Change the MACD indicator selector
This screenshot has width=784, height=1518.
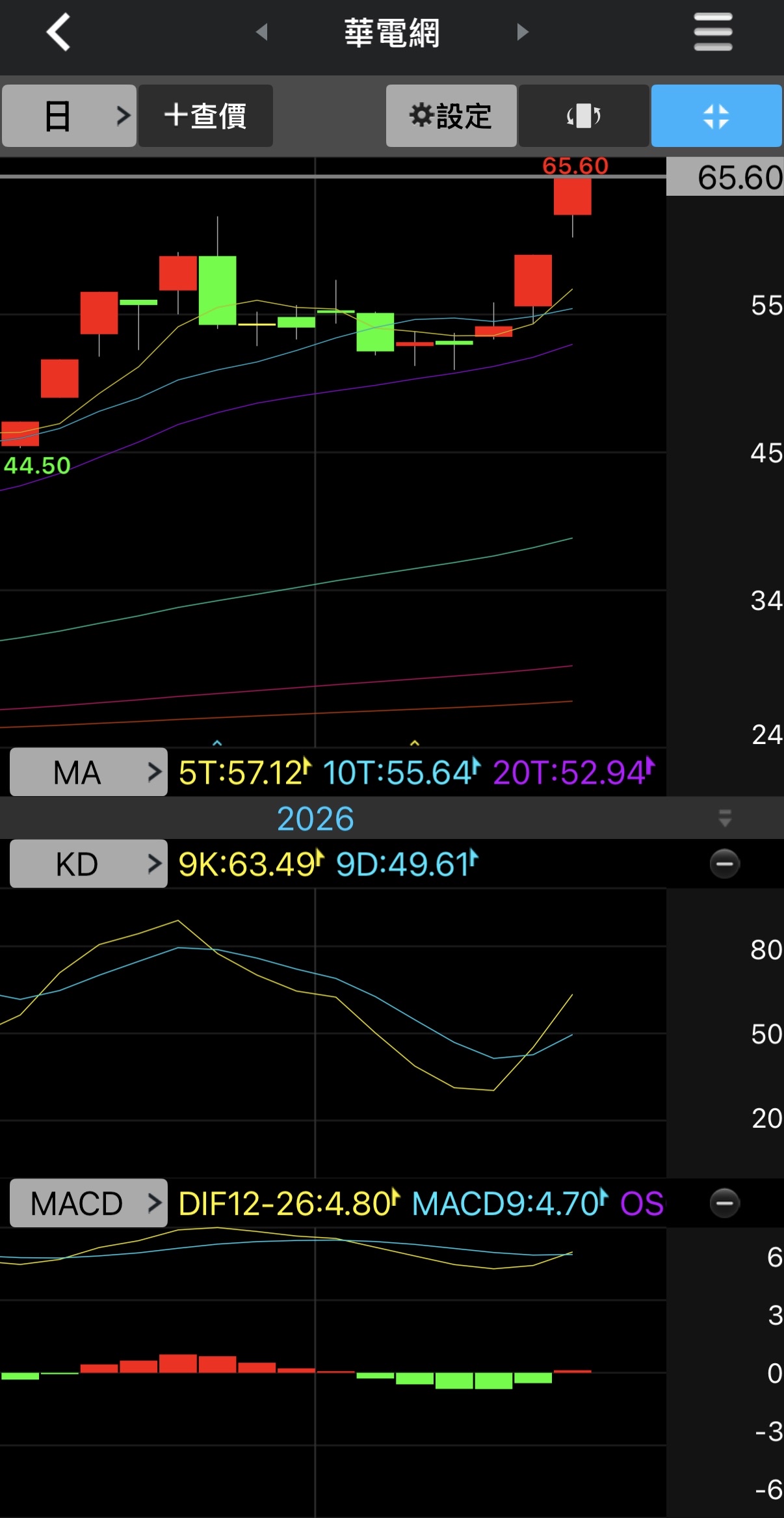[x=88, y=1203]
